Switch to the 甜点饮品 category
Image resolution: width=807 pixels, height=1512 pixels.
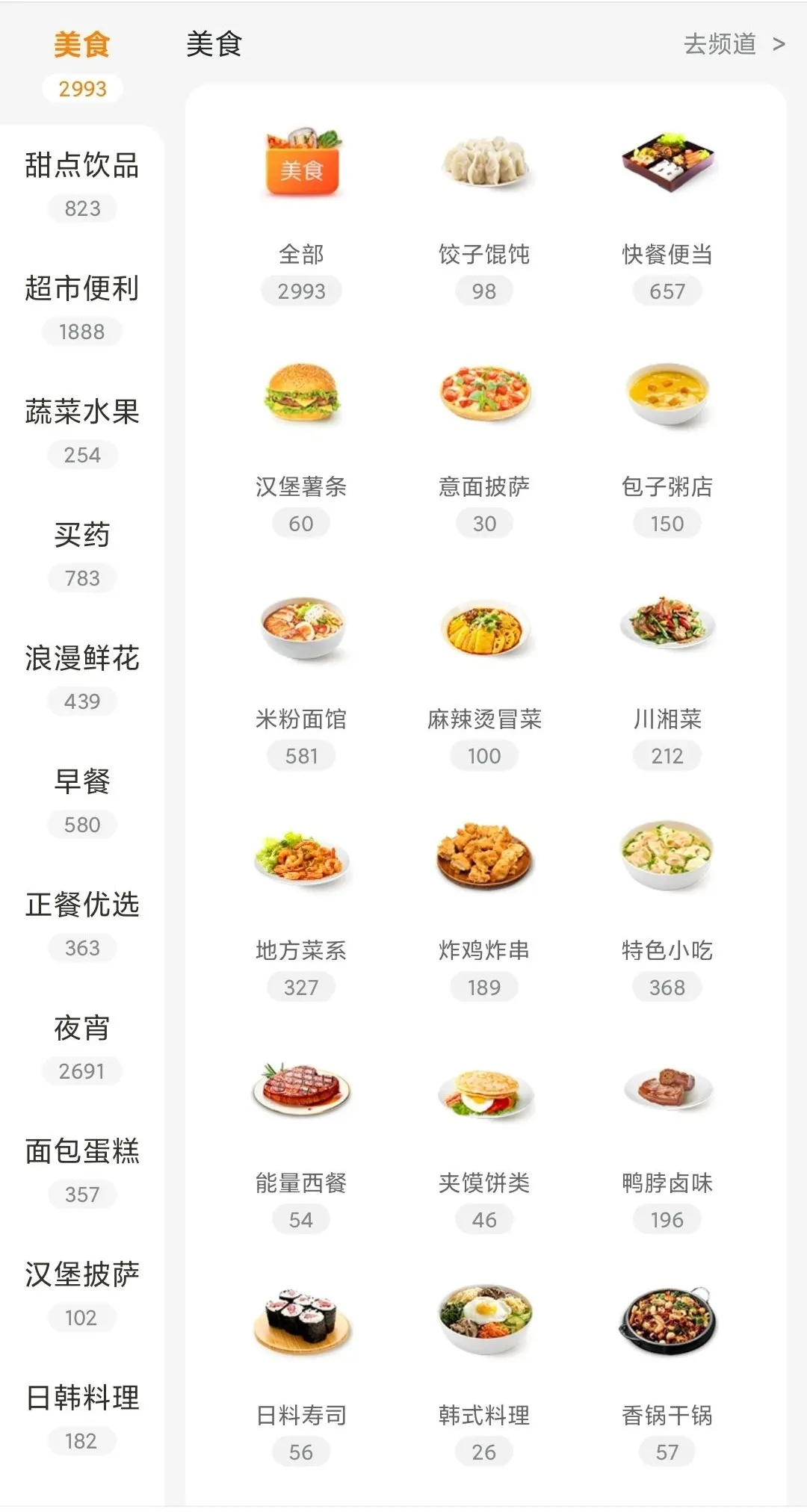pos(82,167)
